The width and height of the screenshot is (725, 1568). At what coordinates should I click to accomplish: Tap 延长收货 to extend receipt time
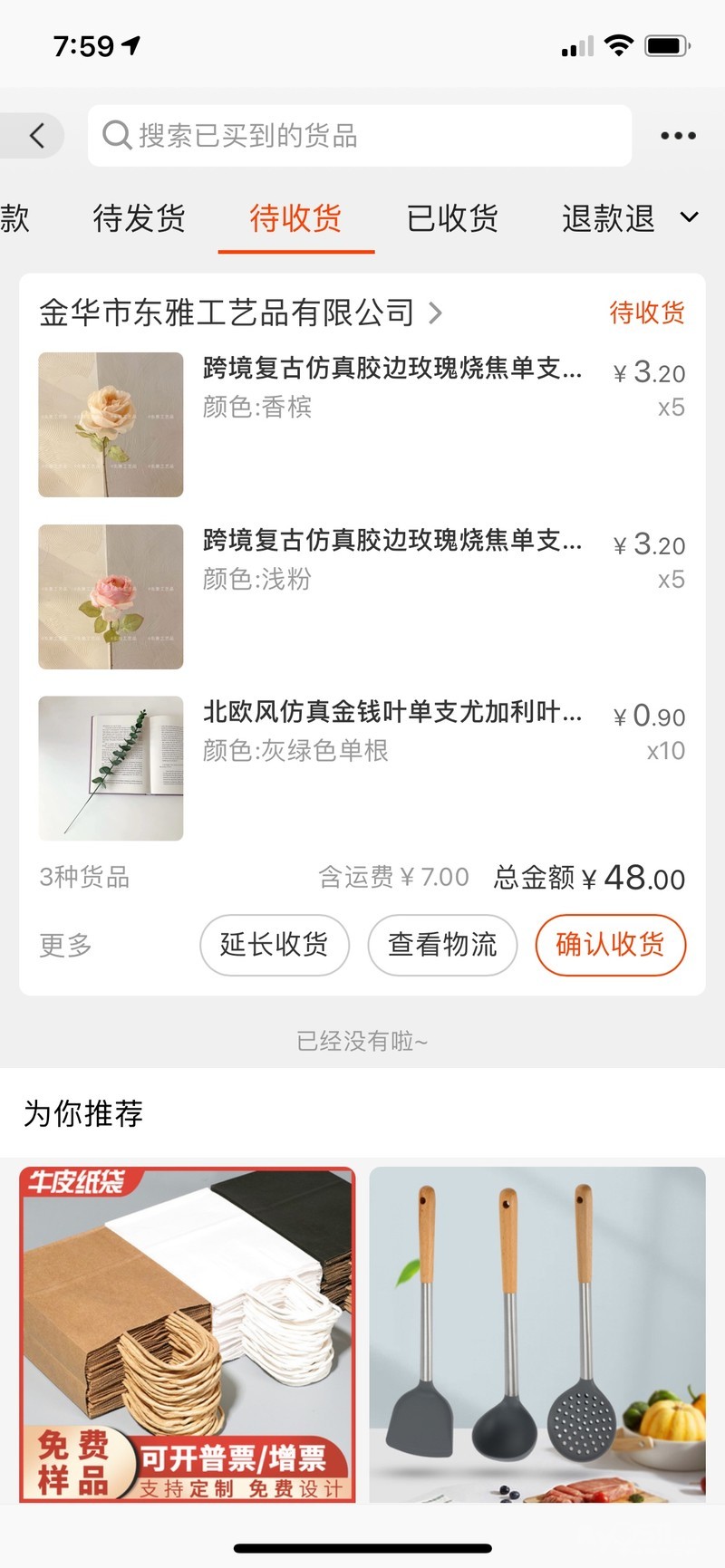(x=274, y=946)
